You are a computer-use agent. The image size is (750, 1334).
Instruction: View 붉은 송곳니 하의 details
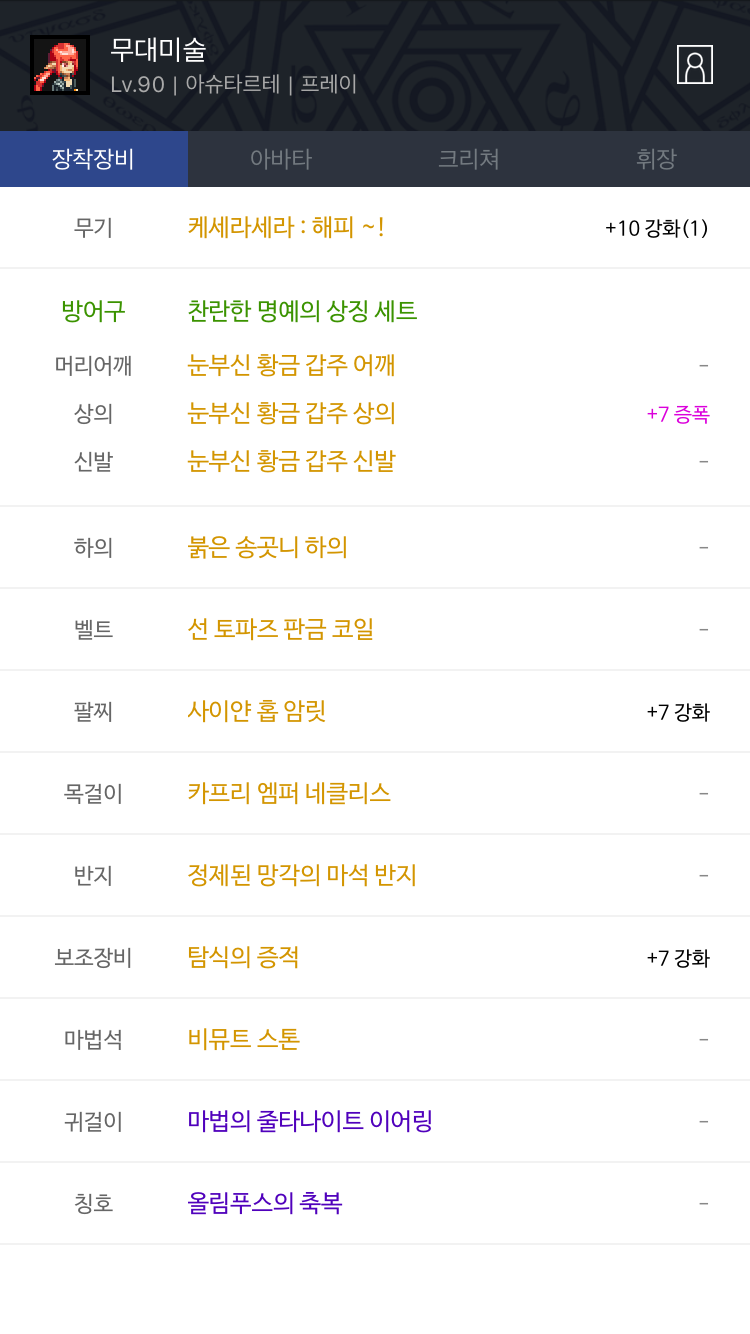click(267, 548)
